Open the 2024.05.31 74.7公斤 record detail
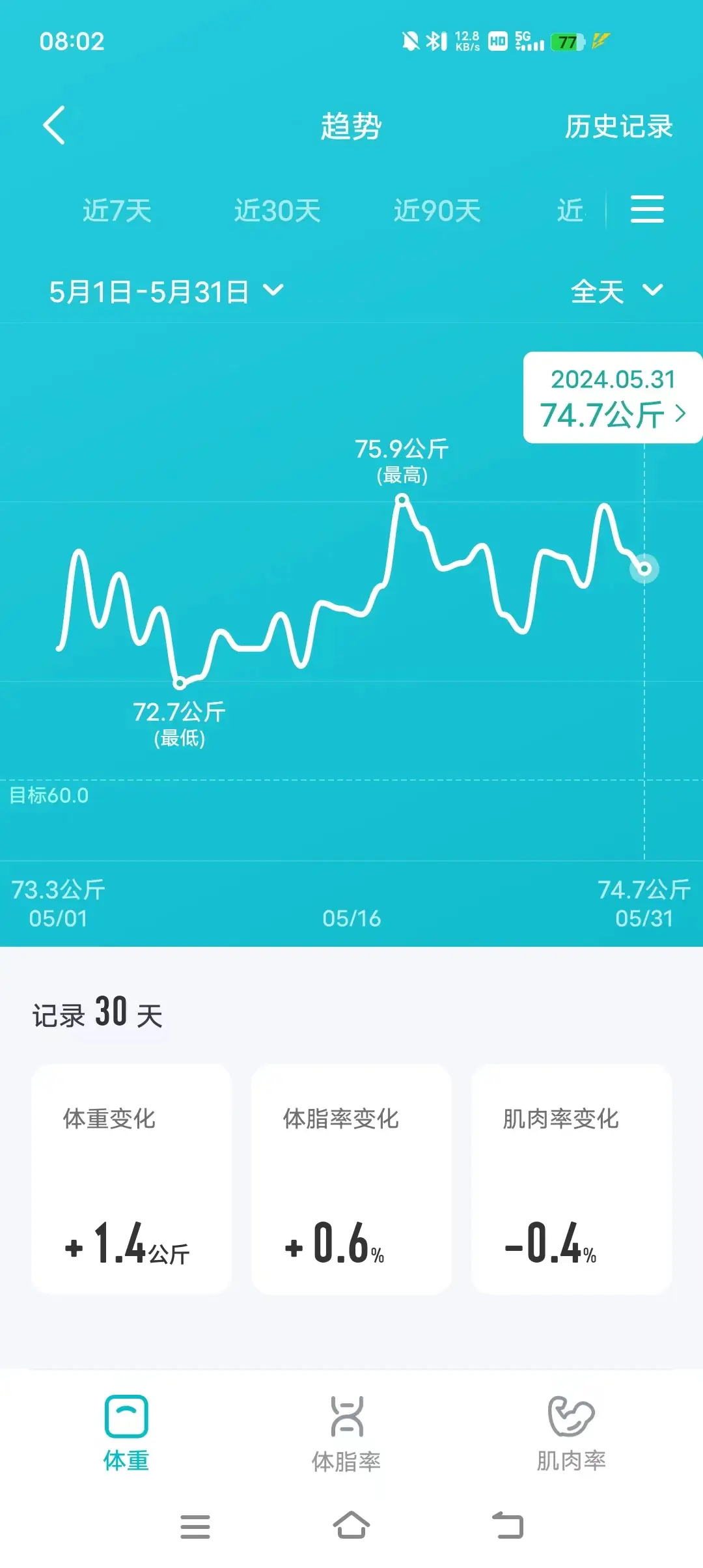The width and height of the screenshot is (703, 1568). click(x=613, y=398)
